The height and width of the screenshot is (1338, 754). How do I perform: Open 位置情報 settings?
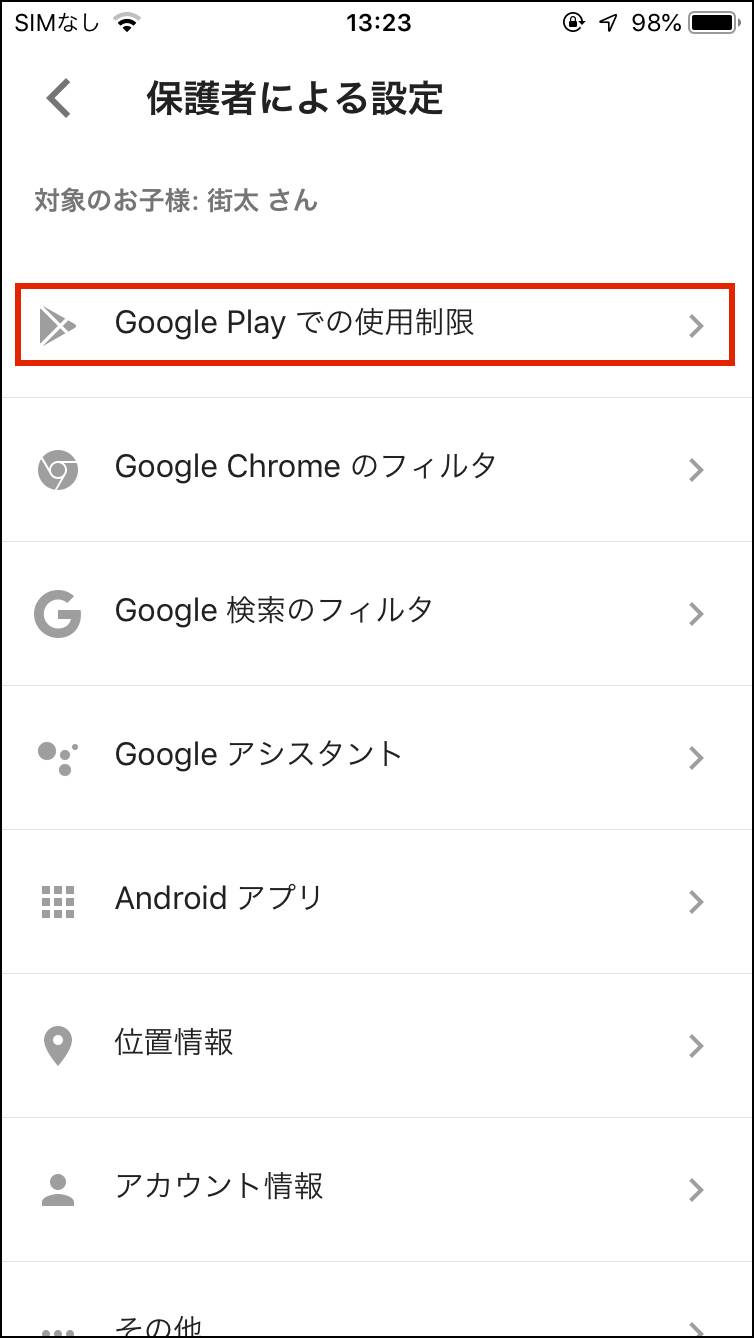pyautogui.click(x=376, y=1046)
